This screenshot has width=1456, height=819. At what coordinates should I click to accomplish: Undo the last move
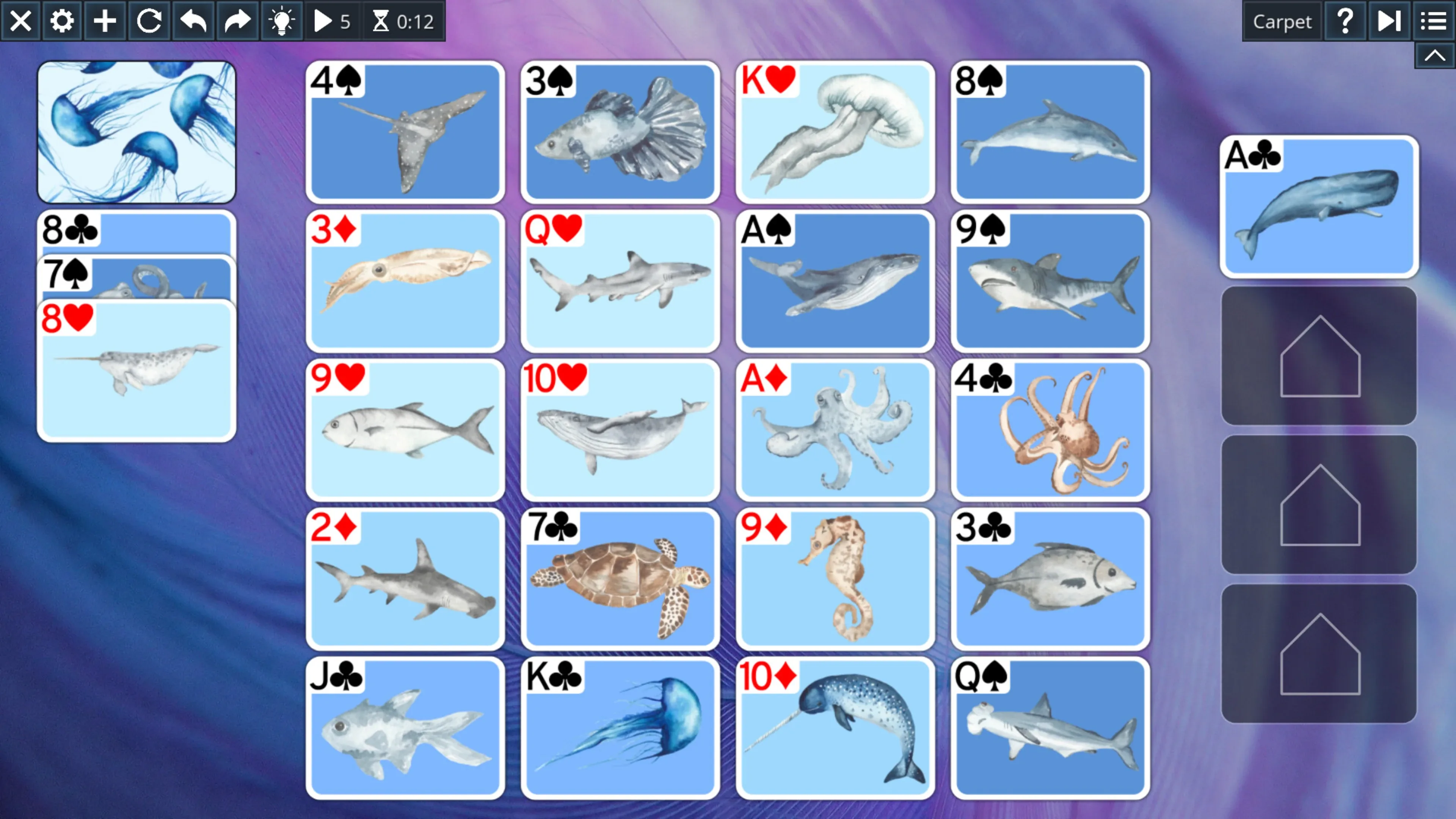tap(193, 22)
